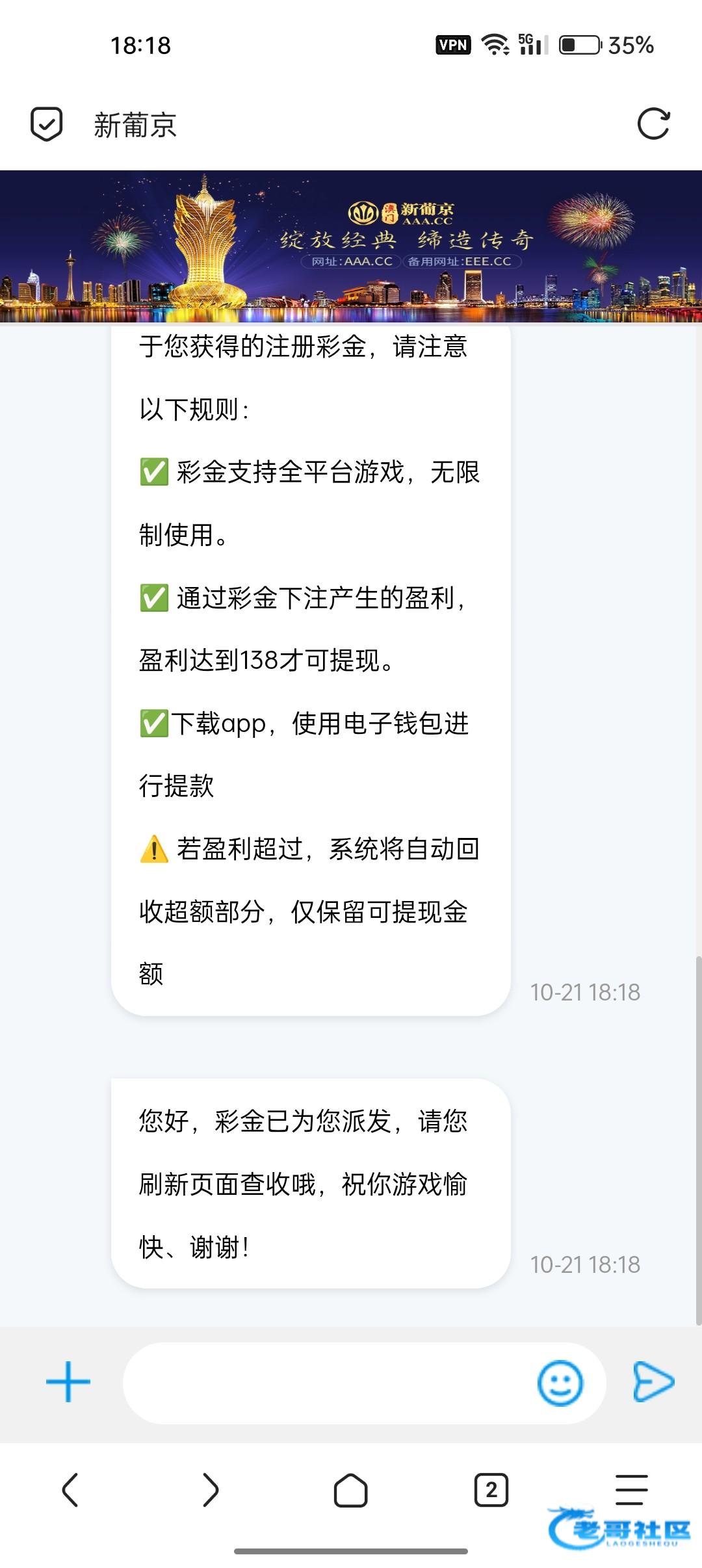Go back to the previous page

tap(70, 1489)
